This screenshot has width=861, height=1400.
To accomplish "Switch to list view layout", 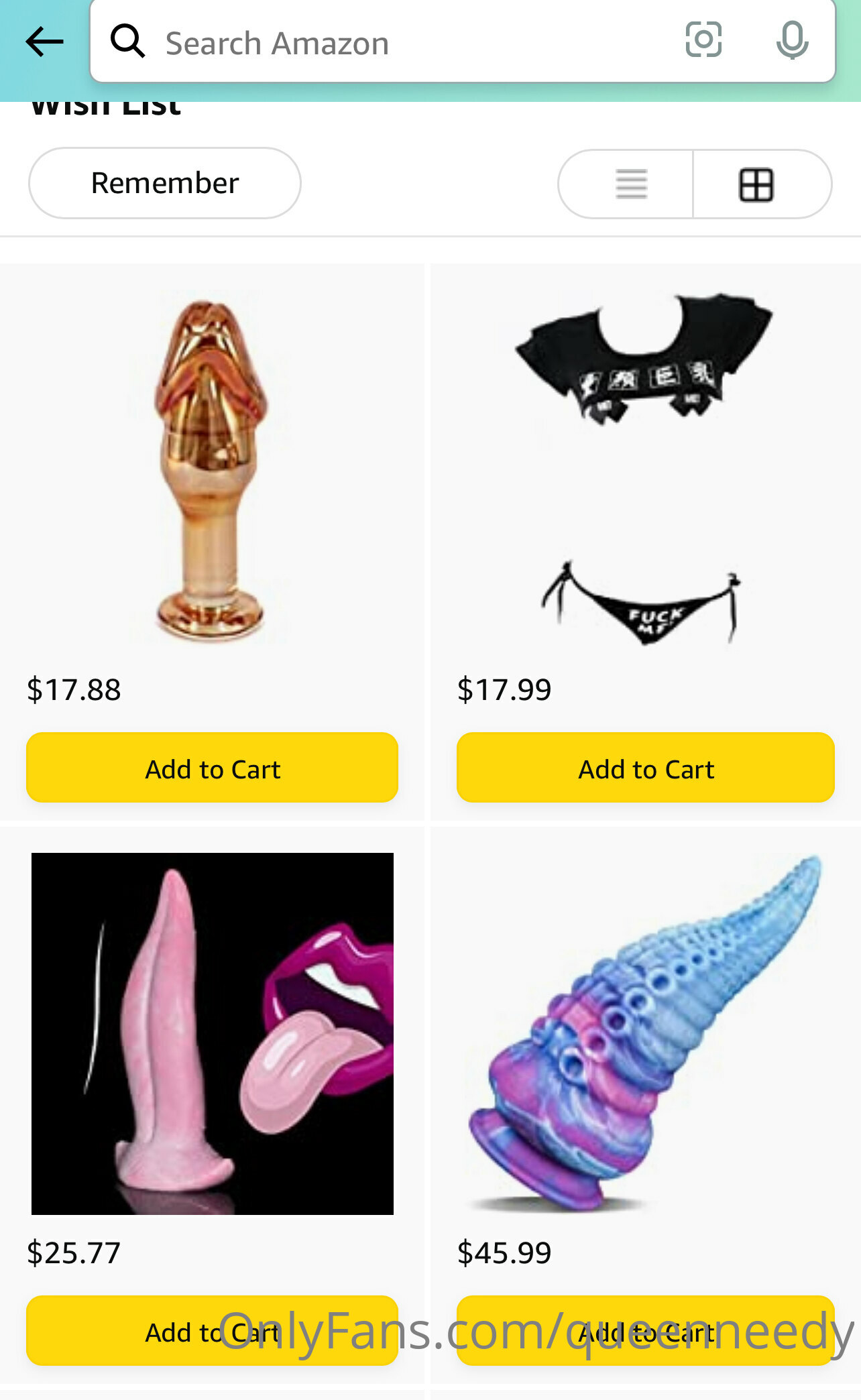I will pos(631,184).
